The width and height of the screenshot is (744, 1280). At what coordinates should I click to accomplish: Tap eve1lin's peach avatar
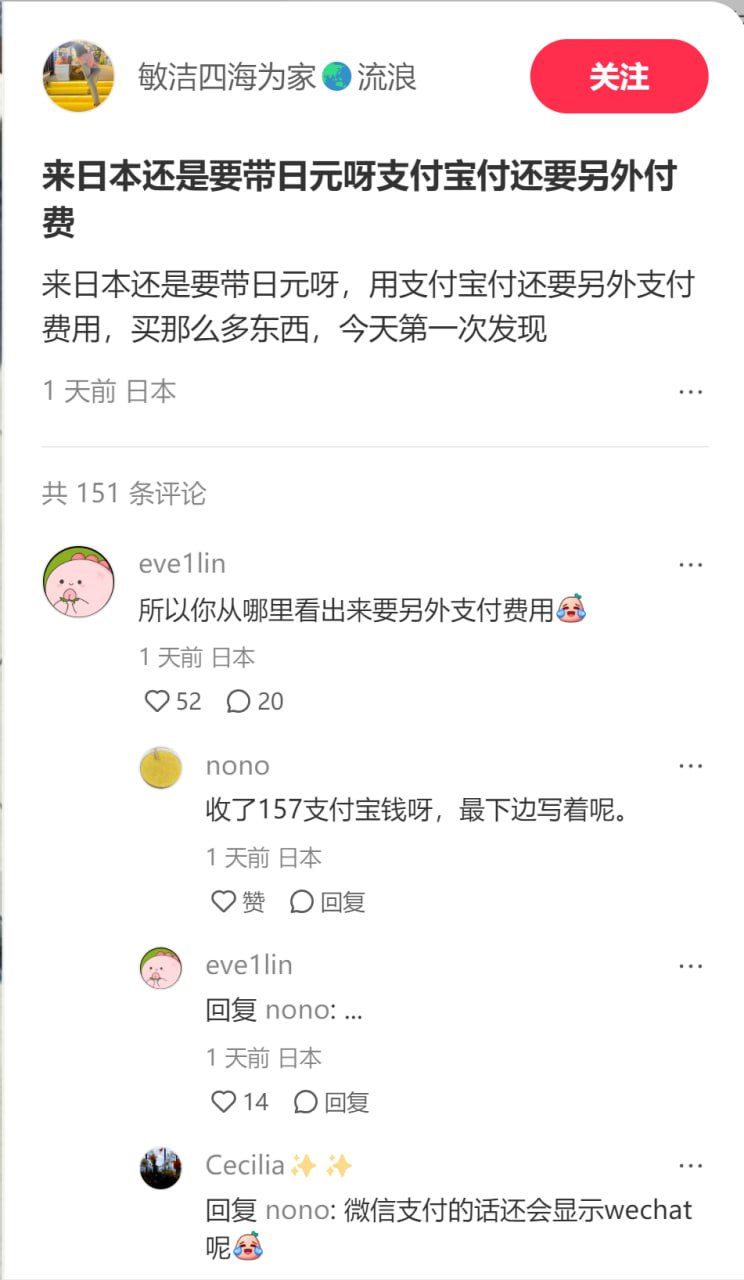point(79,578)
